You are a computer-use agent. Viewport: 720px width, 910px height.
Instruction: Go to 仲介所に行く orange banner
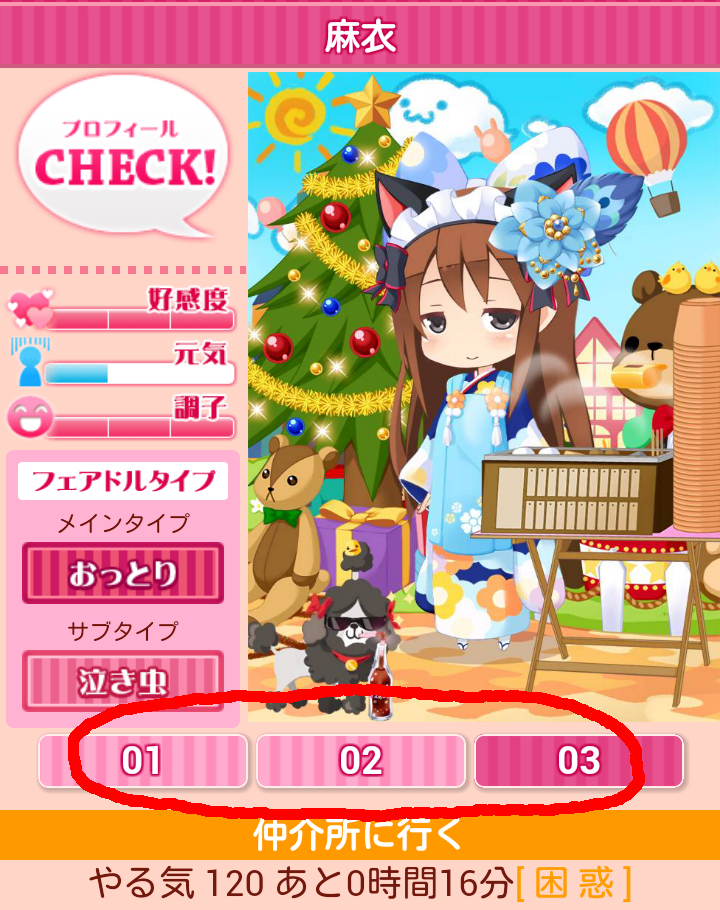click(x=360, y=834)
